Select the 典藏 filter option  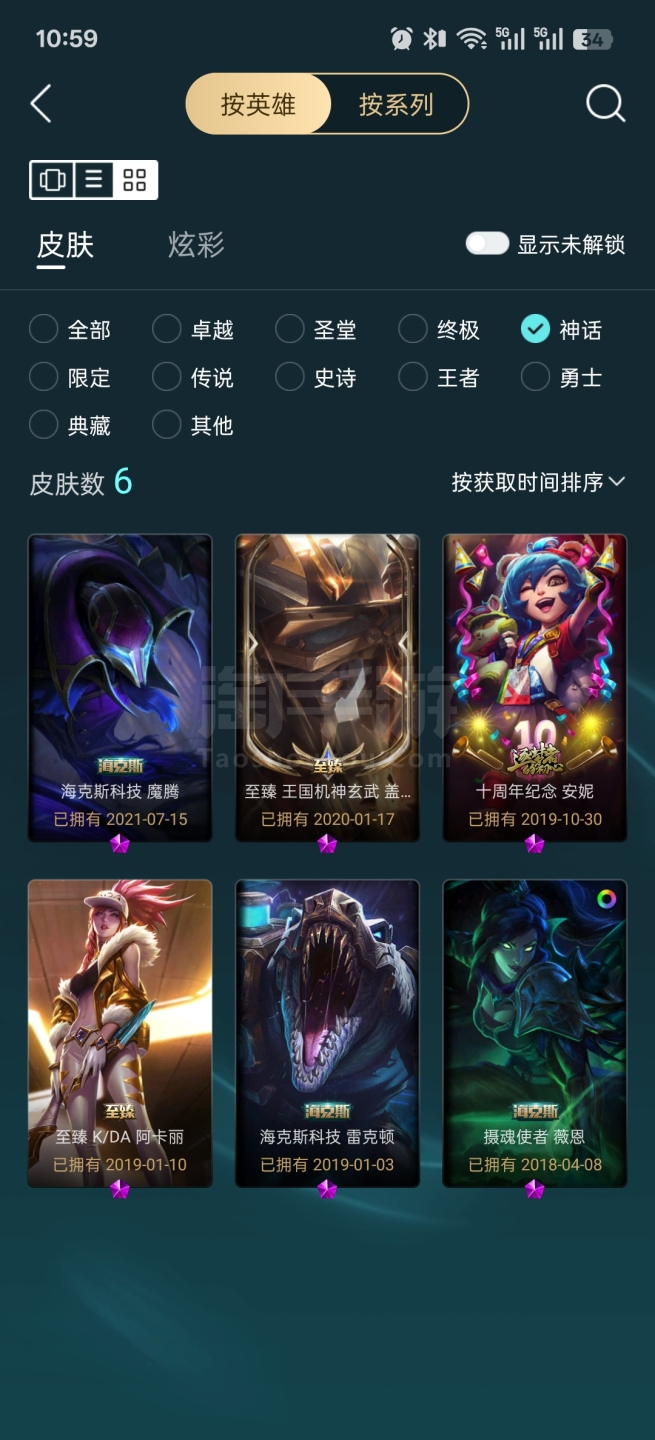click(x=70, y=425)
